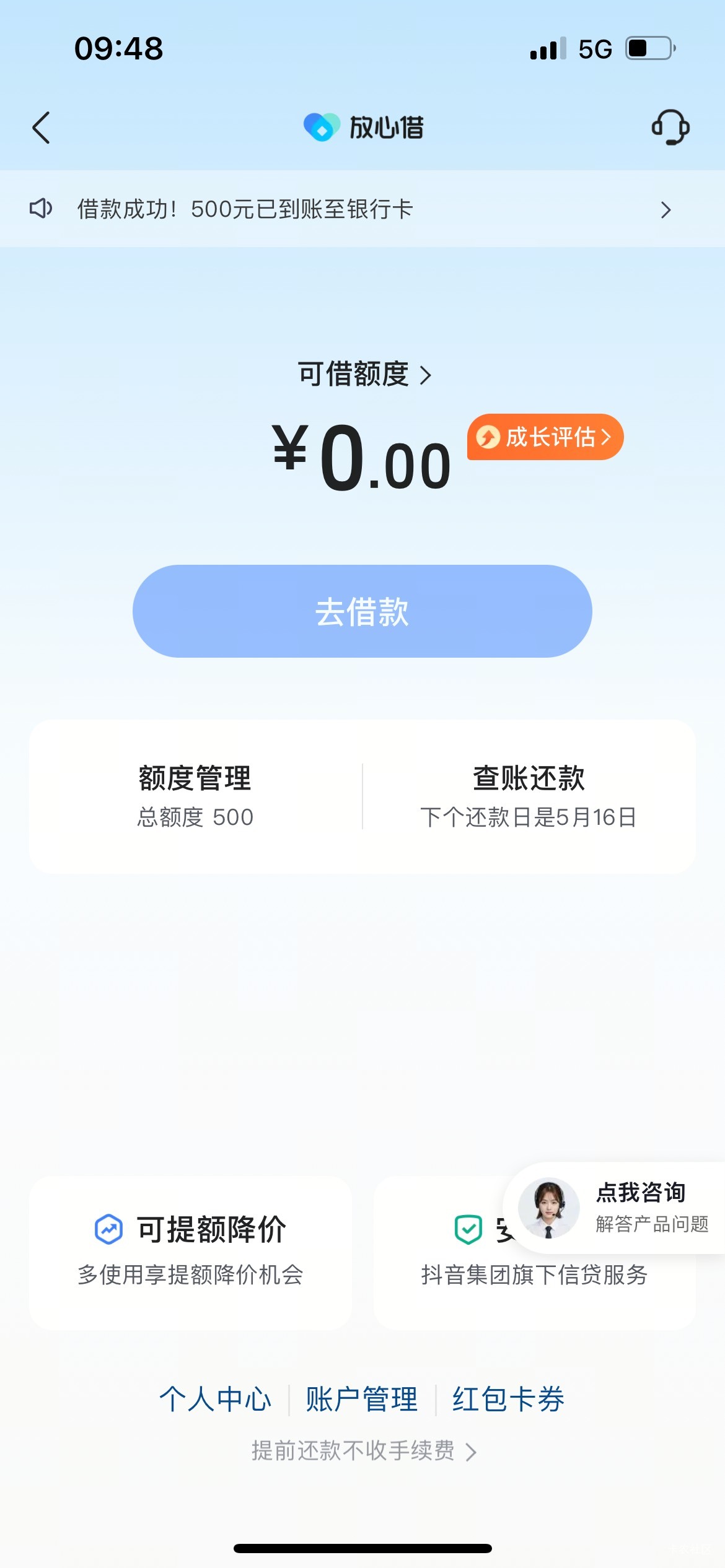Go back using the top-left arrow
The height and width of the screenshot is (1568, 725).
[x=41, y=128]
